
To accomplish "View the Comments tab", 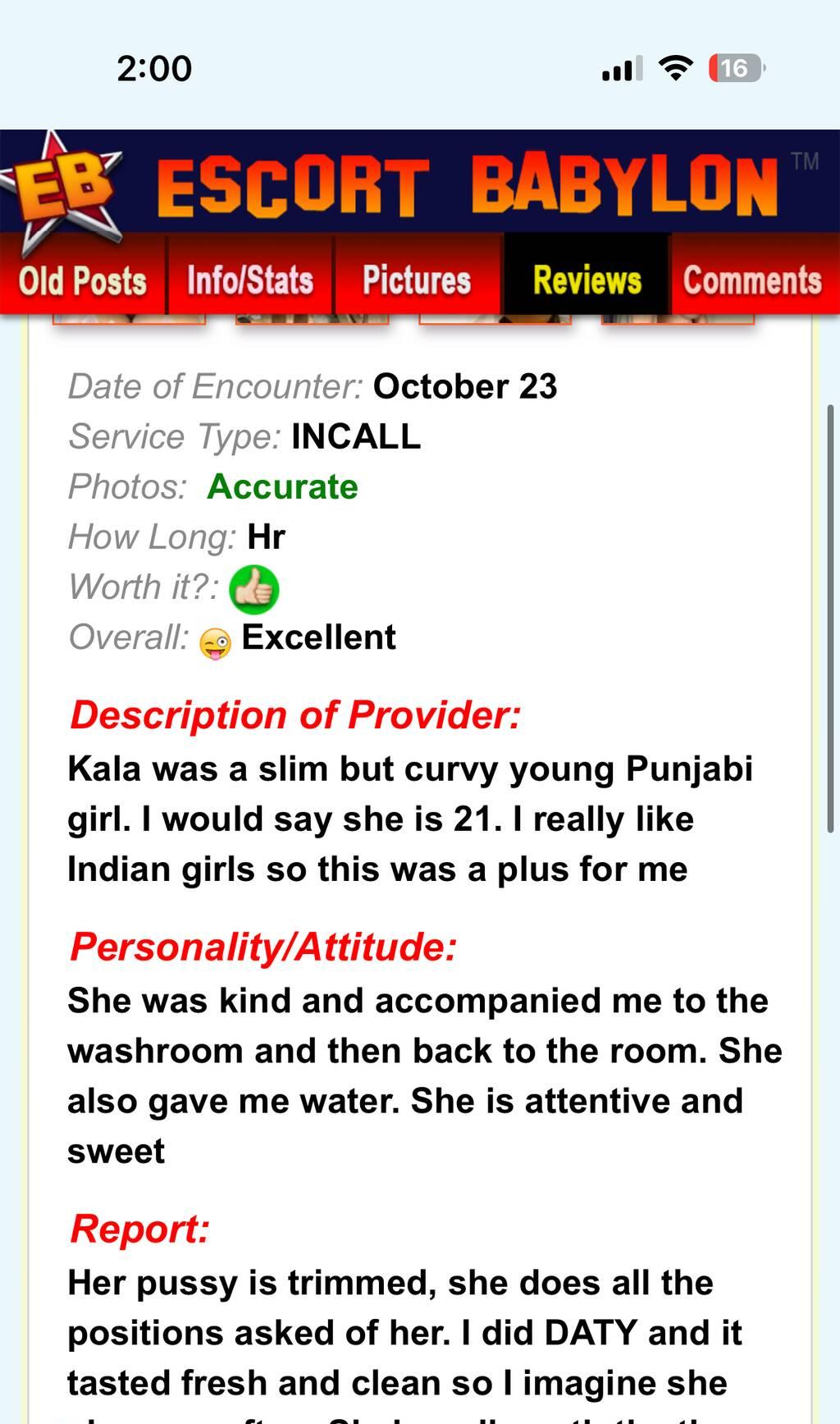I will click(x=753, y=281).
